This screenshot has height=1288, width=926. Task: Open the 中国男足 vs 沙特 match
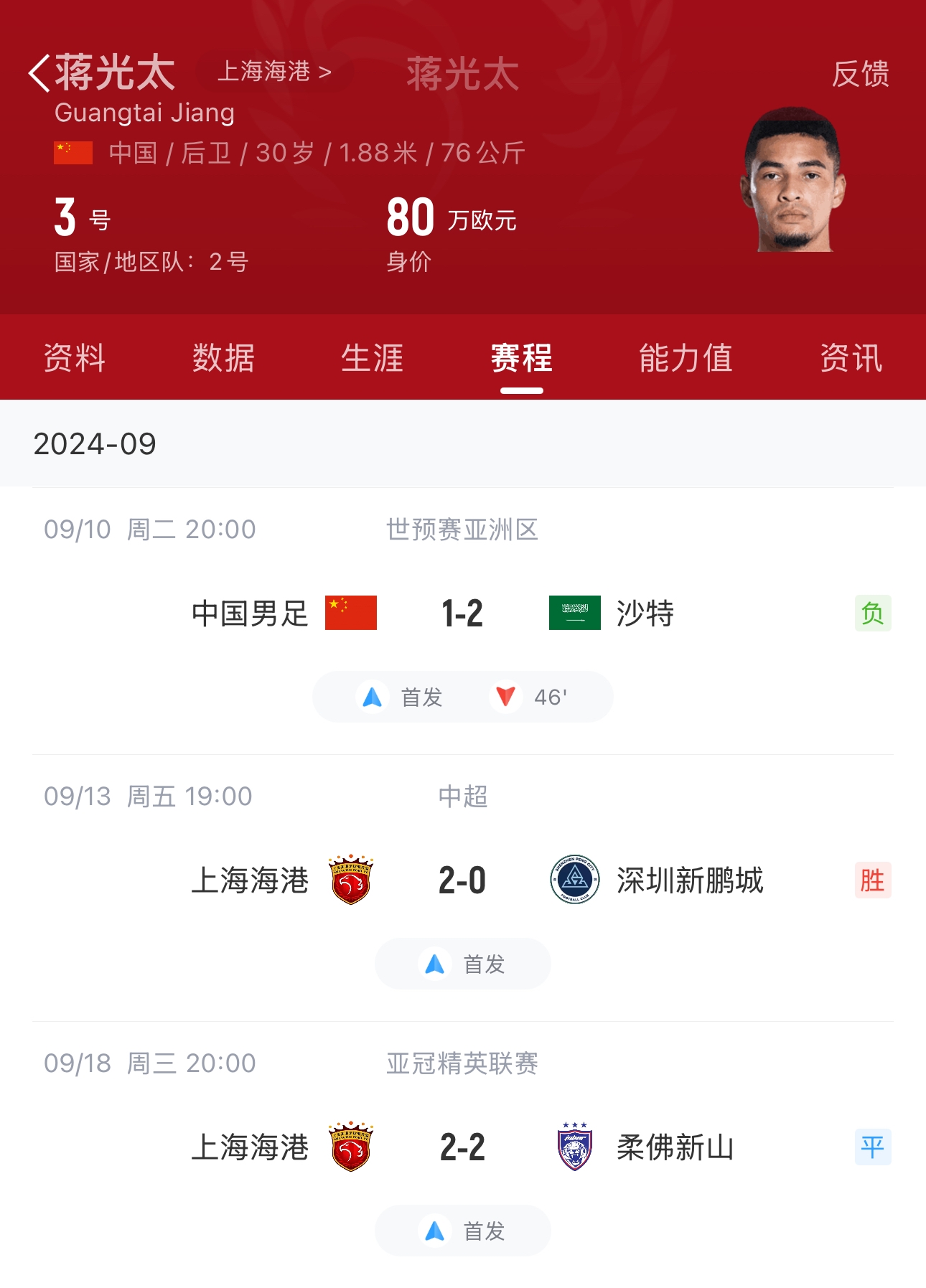462,614
